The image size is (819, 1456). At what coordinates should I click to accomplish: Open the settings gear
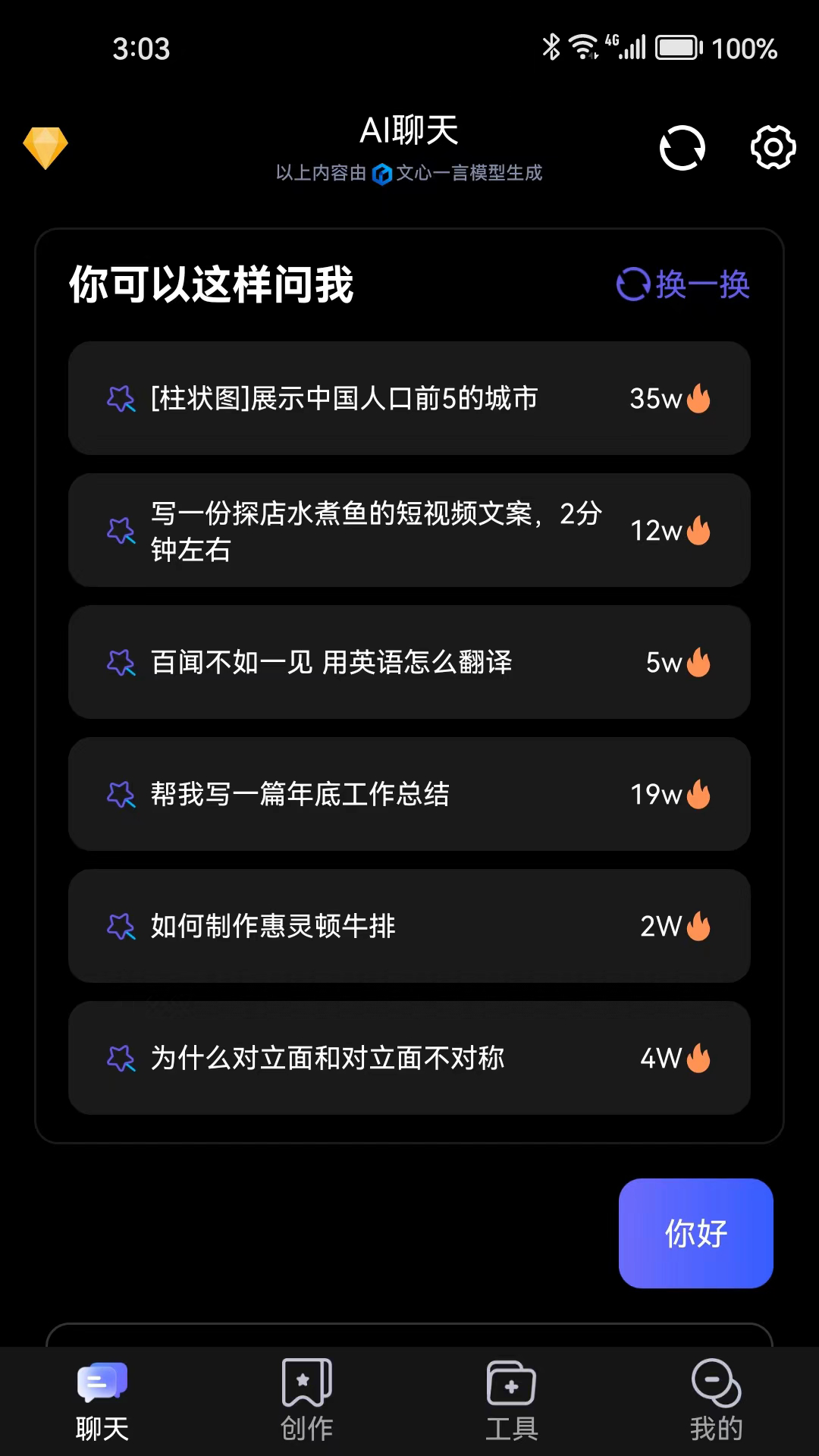click(773, 147)
